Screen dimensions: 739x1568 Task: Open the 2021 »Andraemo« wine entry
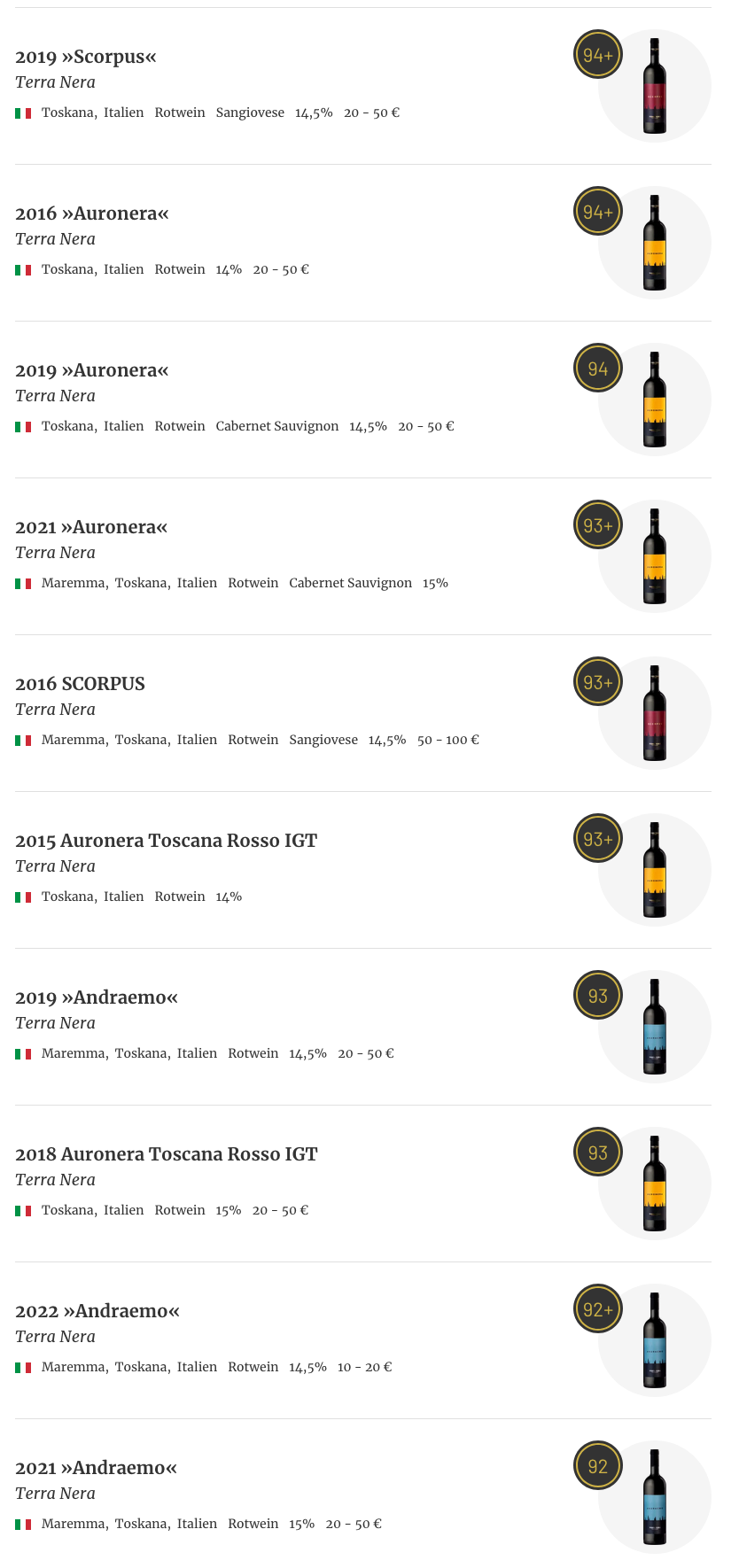pos(97,1468)
